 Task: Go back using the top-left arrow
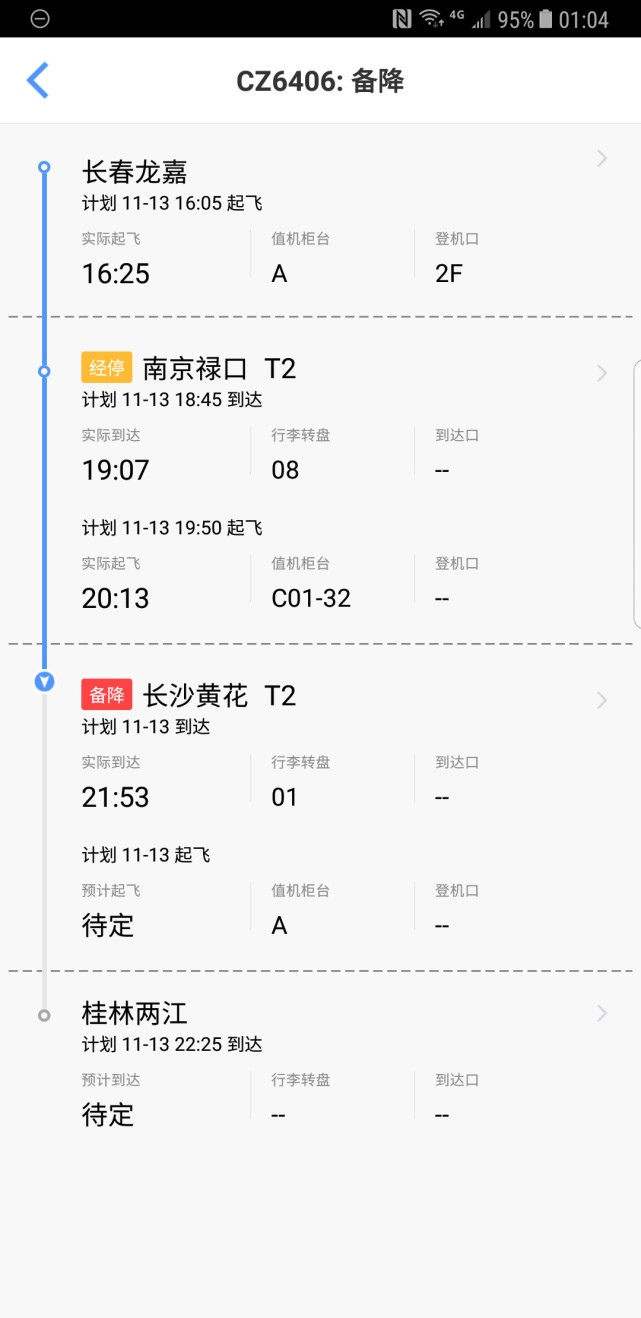coord(38,80)
